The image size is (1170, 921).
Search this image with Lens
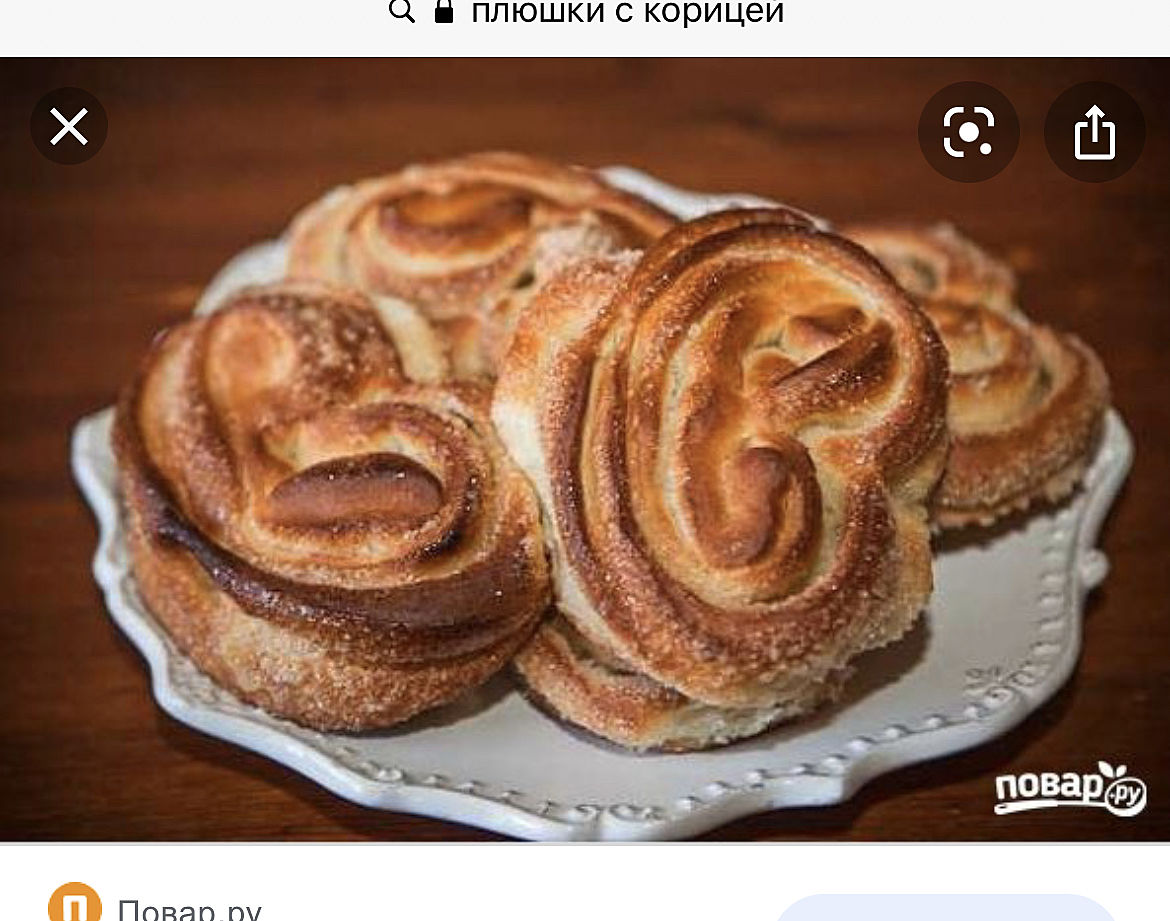point(968,131)
